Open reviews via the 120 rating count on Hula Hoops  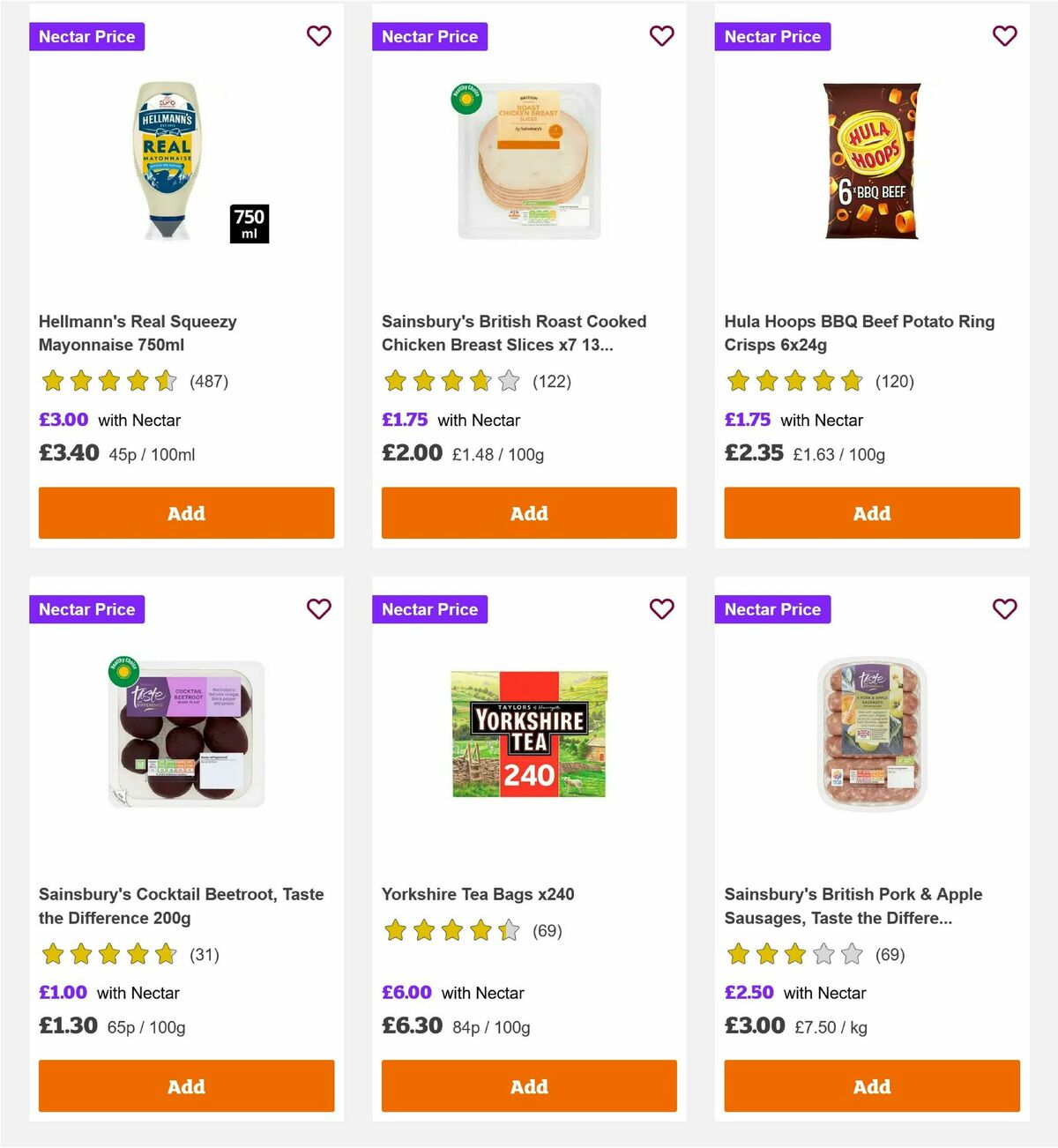click(895, 382)
